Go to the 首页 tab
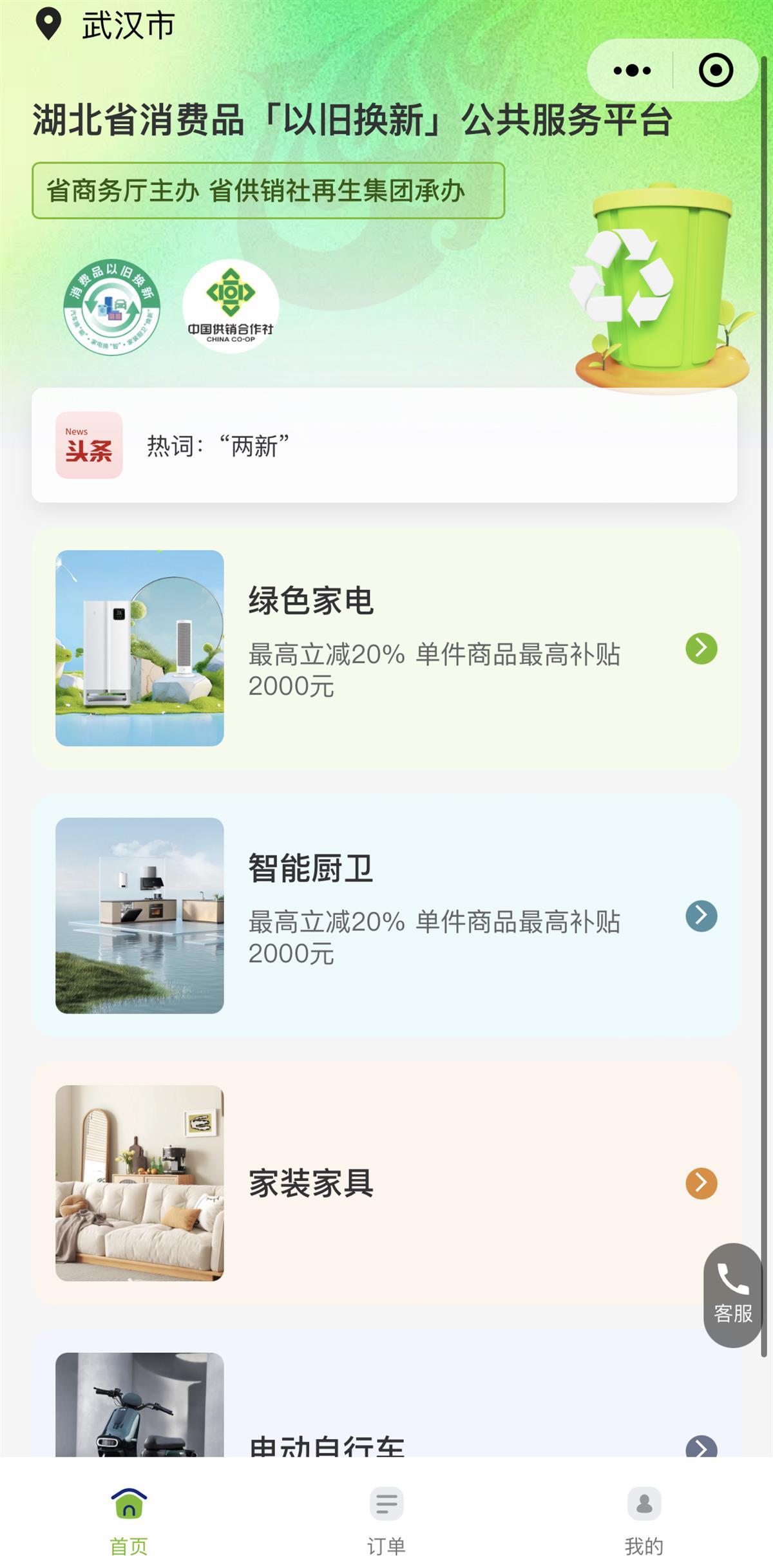The image size is (773, 1568). coord(129,1521)
